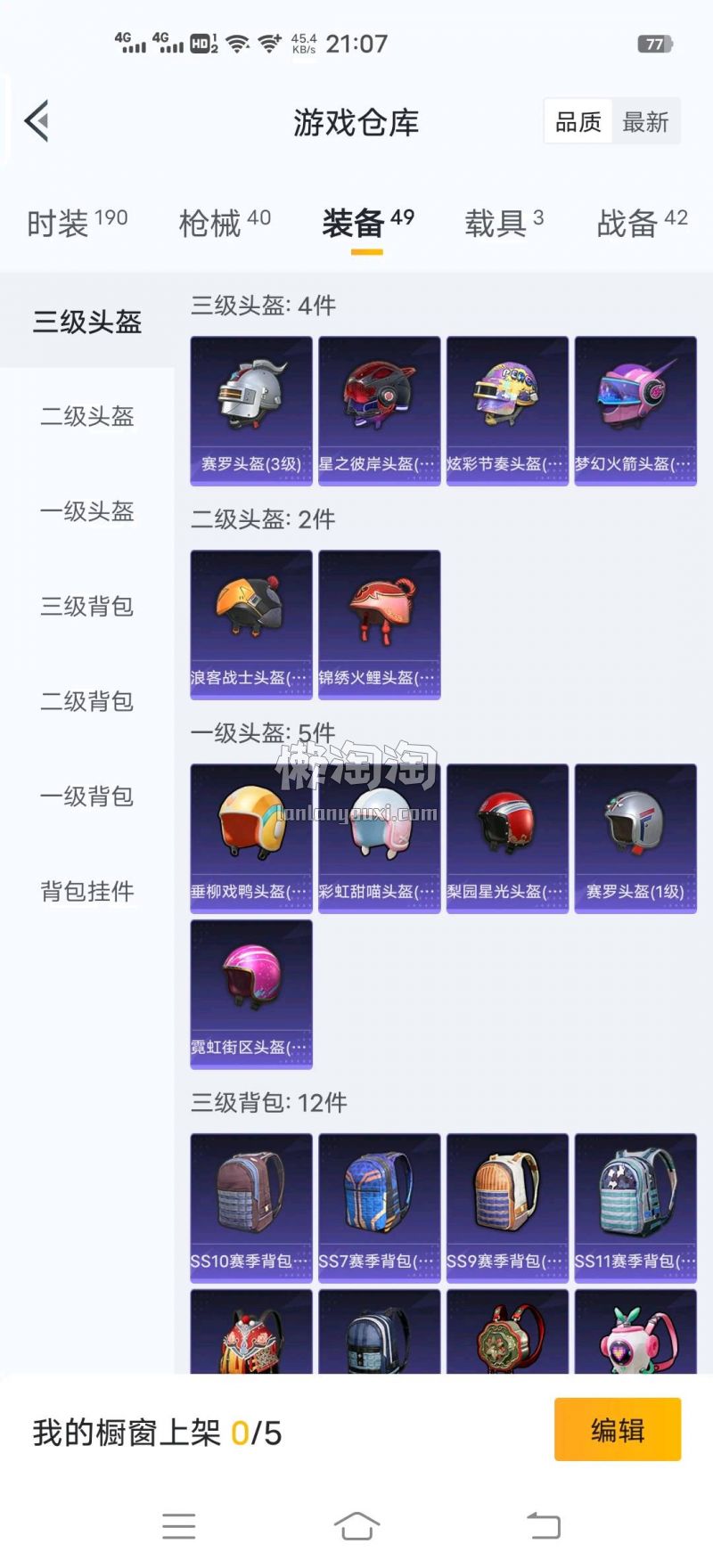Open the 载具 tab
The width and height of the screenshot is (713, 1568).
pos(504,223)
